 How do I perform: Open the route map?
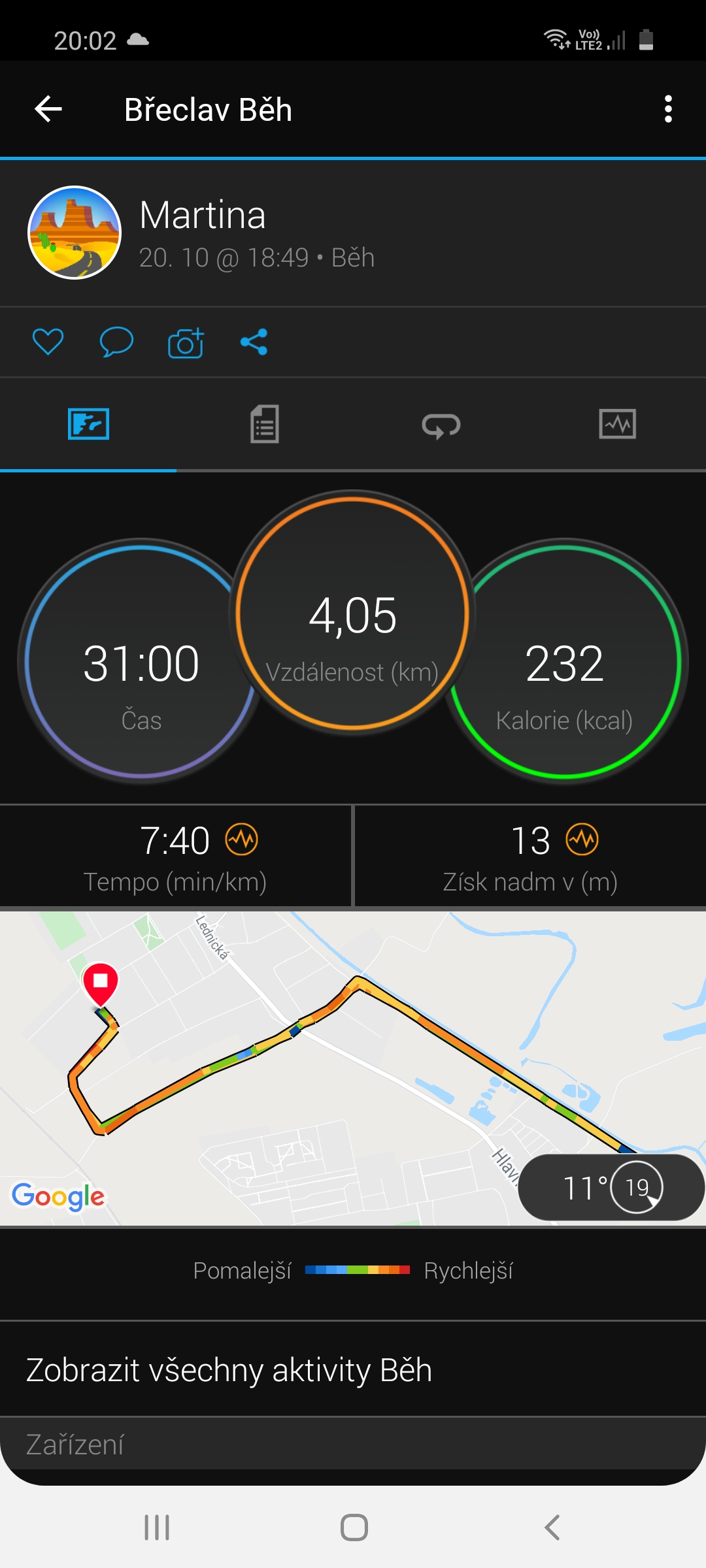coord(353,1068)
